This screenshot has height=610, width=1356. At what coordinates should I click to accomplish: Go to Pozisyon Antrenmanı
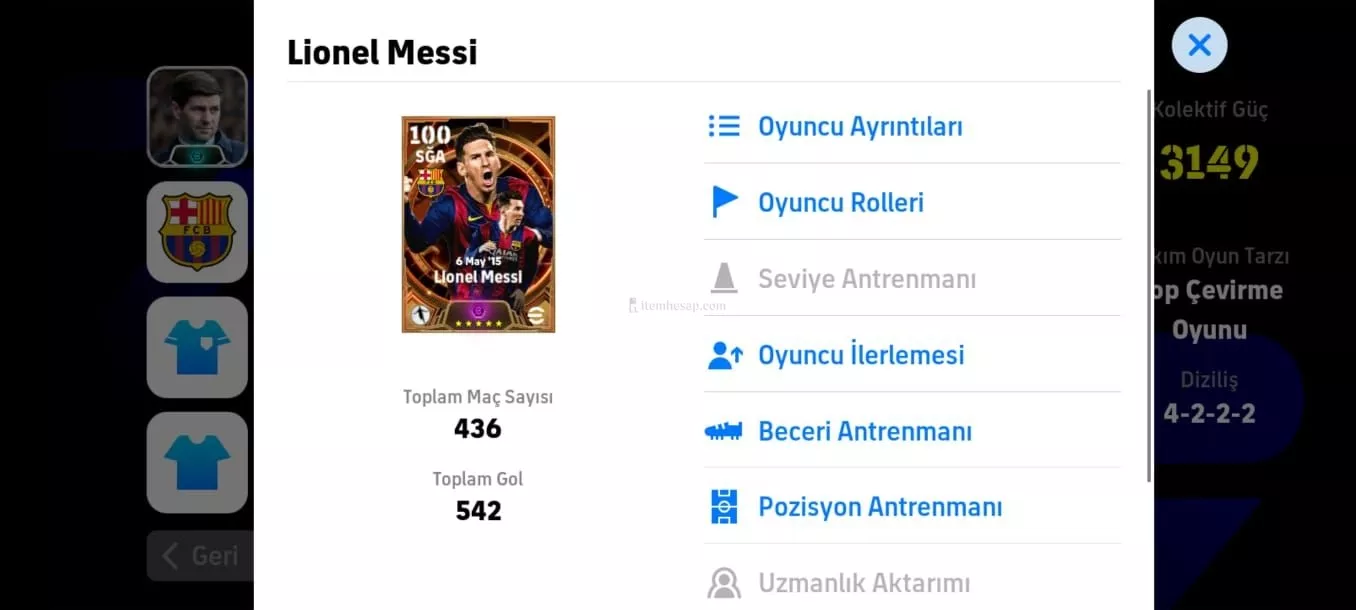(x=879, y=507)
